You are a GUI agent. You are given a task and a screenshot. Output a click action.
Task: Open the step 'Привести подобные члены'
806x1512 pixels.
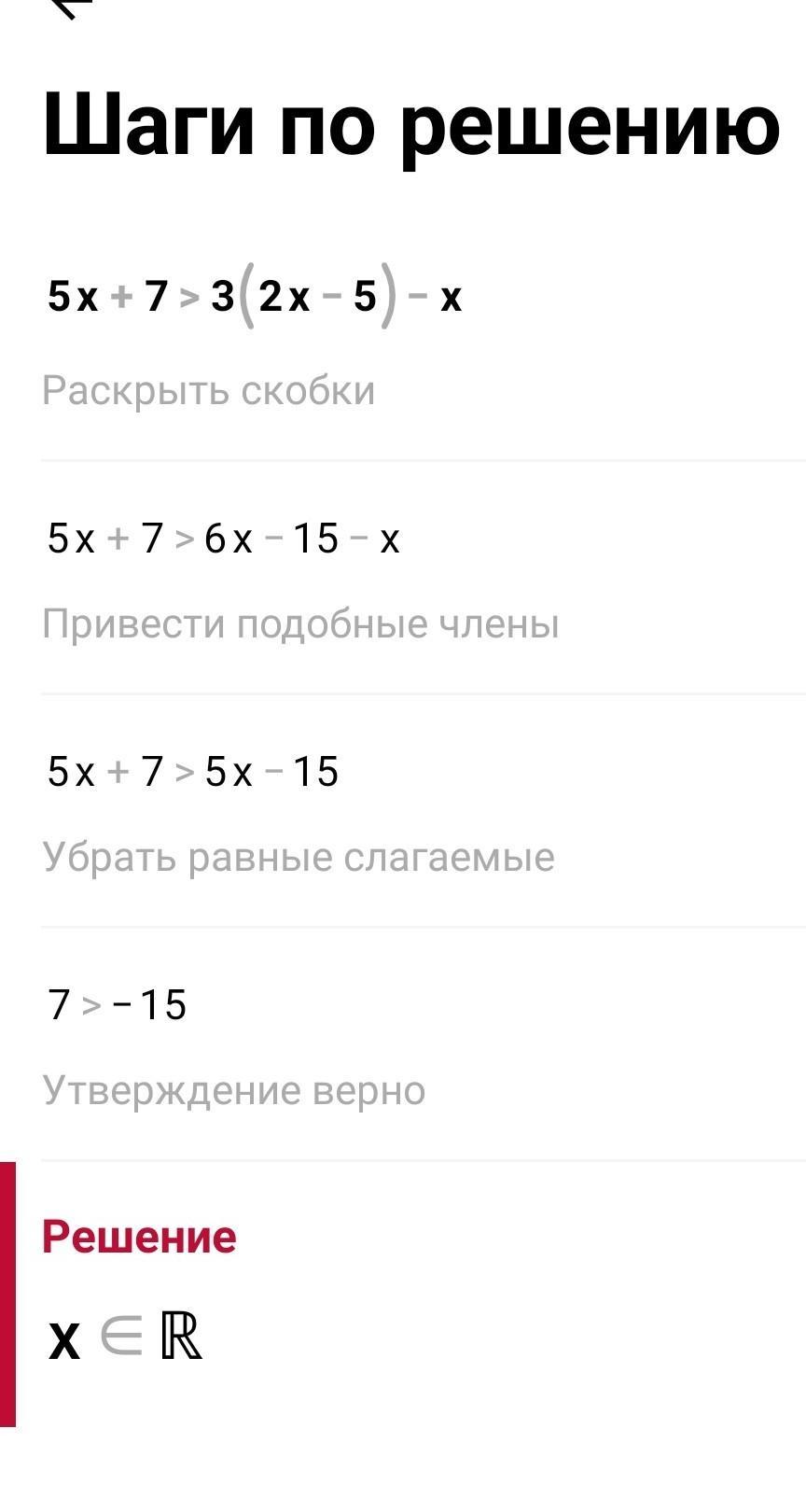coord(300,623)
